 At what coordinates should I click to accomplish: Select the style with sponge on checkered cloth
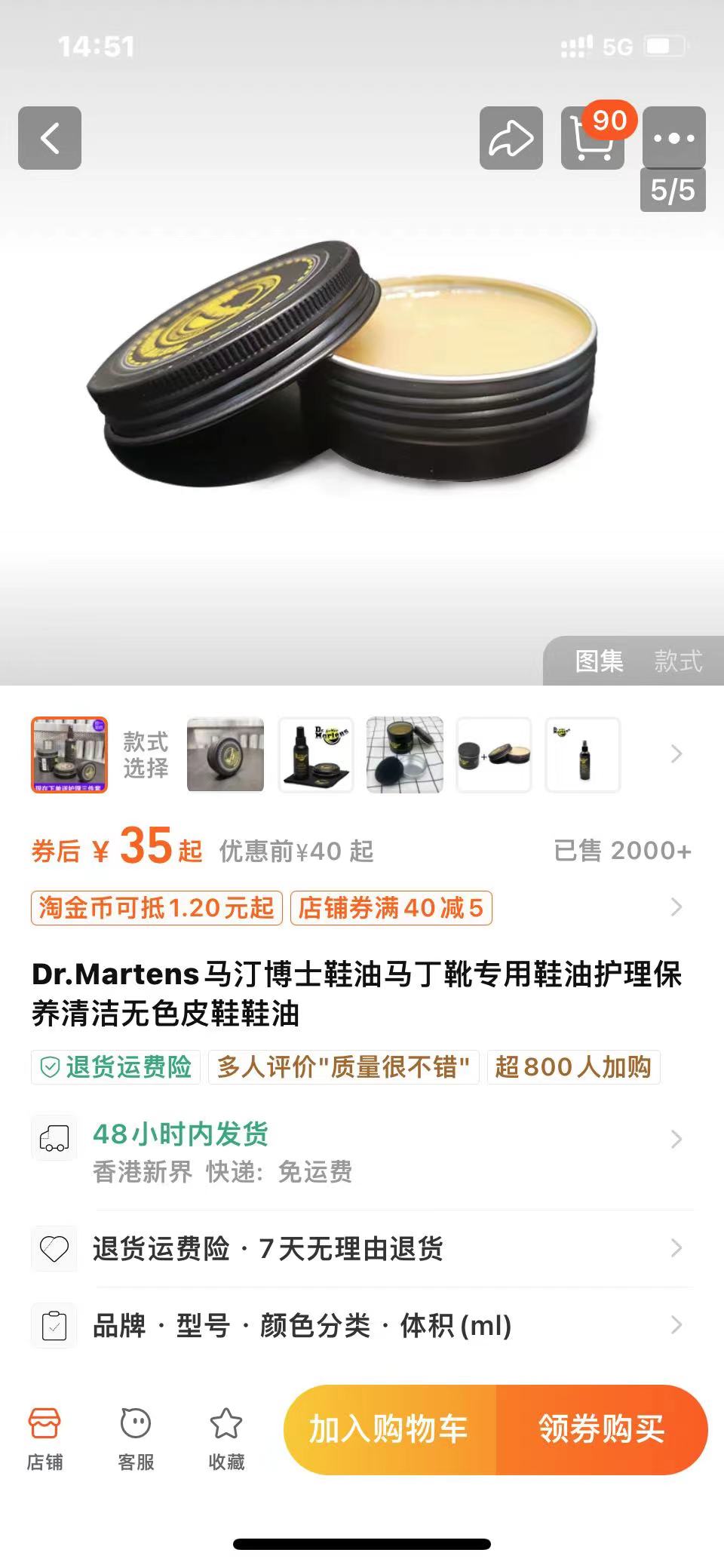click(x=404, y=754)
